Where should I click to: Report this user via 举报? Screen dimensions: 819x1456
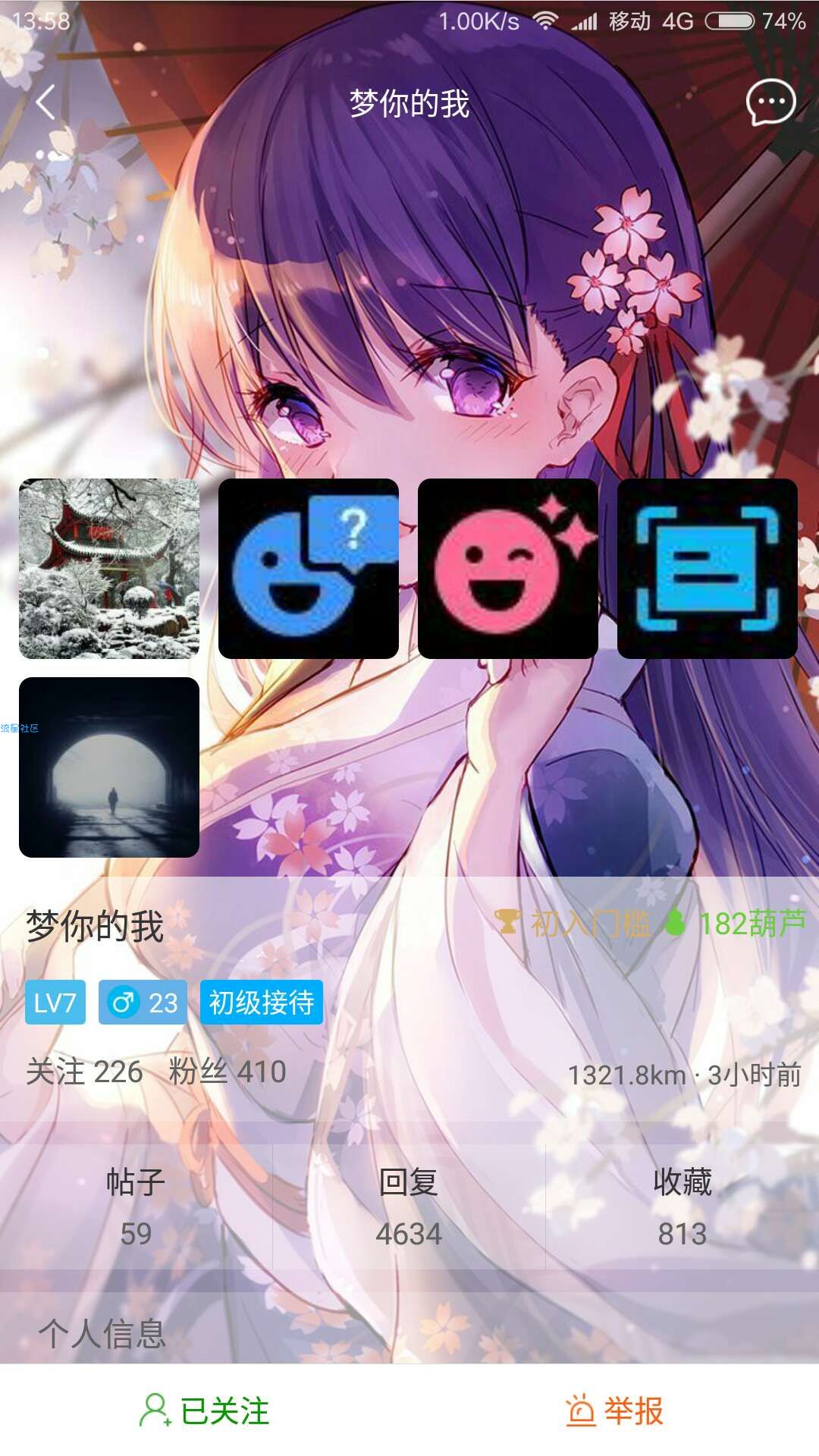click(x=614, y=1411)
